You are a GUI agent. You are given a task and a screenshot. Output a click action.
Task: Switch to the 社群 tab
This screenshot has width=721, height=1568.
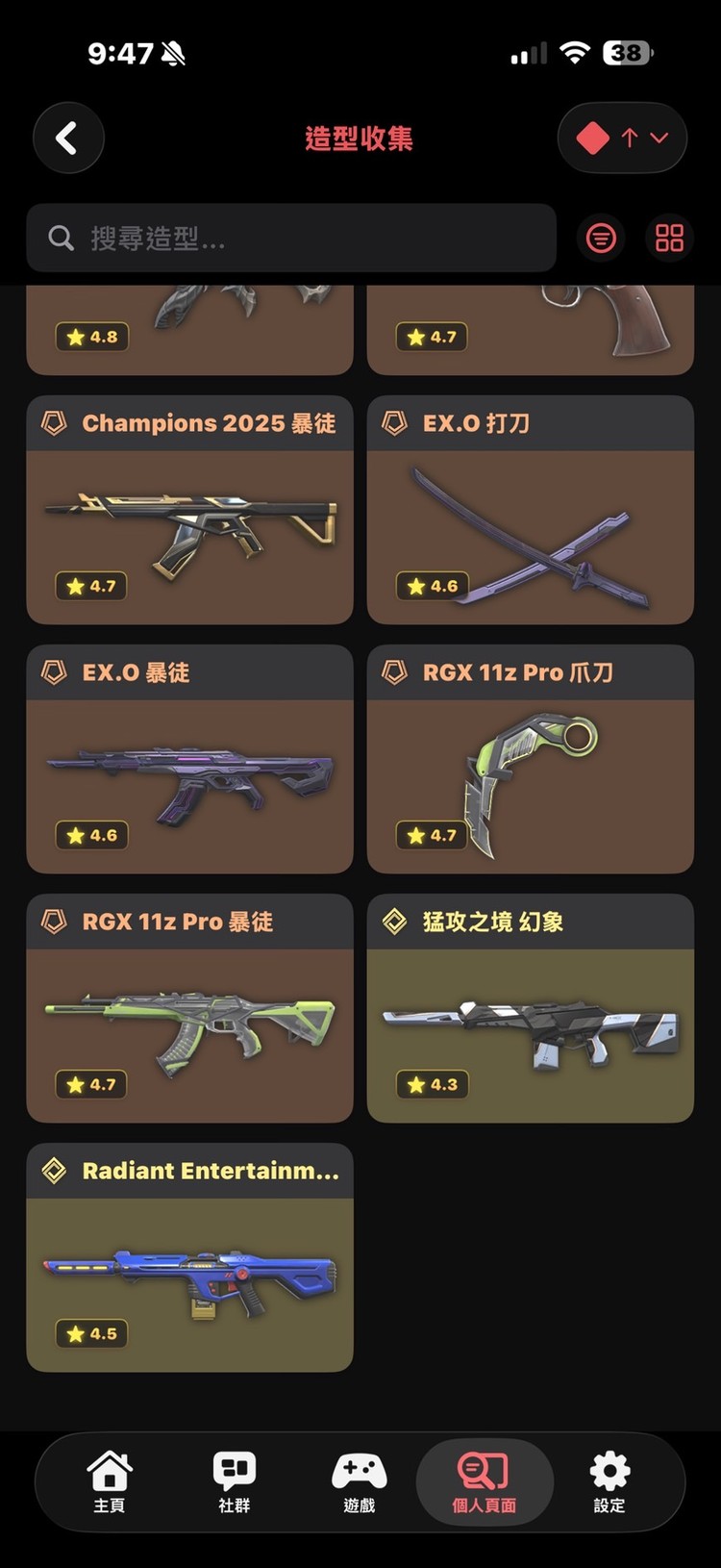coord(235,1481)
